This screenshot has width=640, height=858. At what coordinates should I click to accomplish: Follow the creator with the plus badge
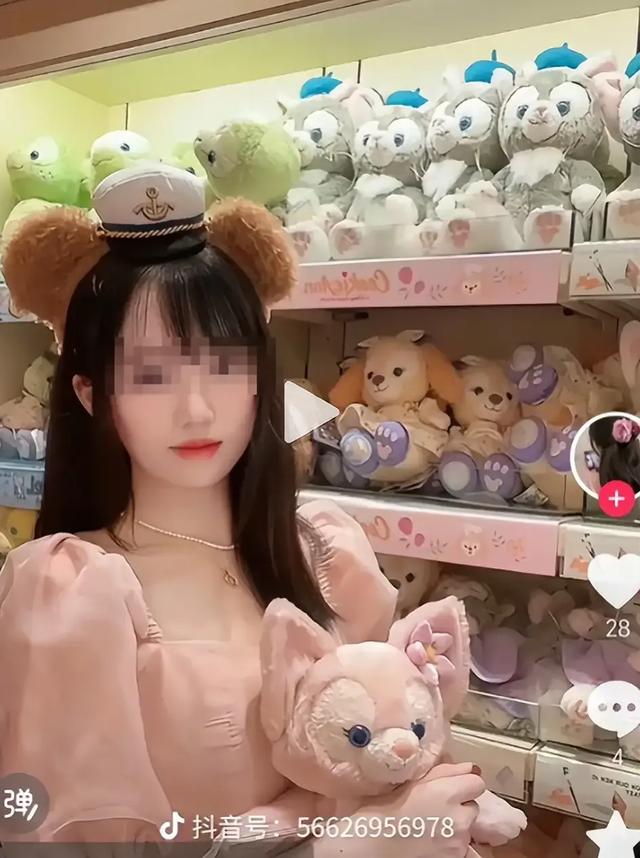tap(616, 497)
